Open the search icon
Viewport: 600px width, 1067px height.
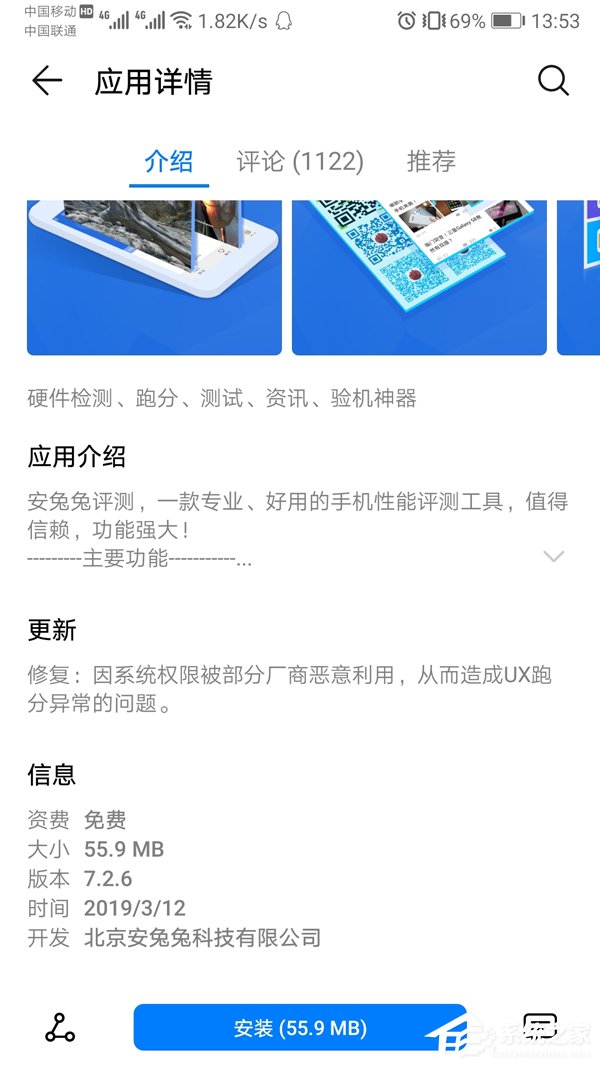tap(553, 81)
